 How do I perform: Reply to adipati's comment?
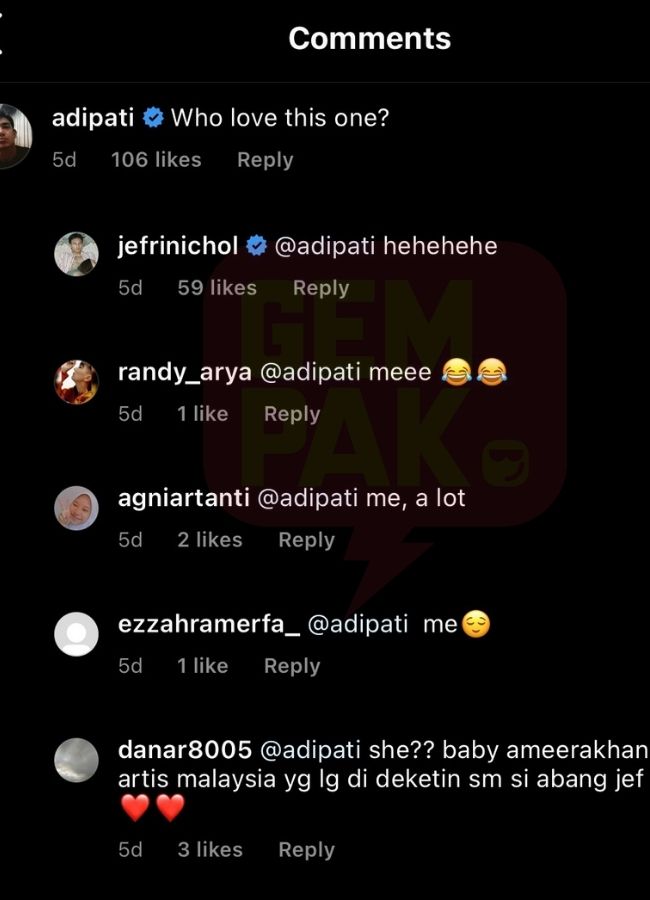pyautogui.click(x=265, y=160)
